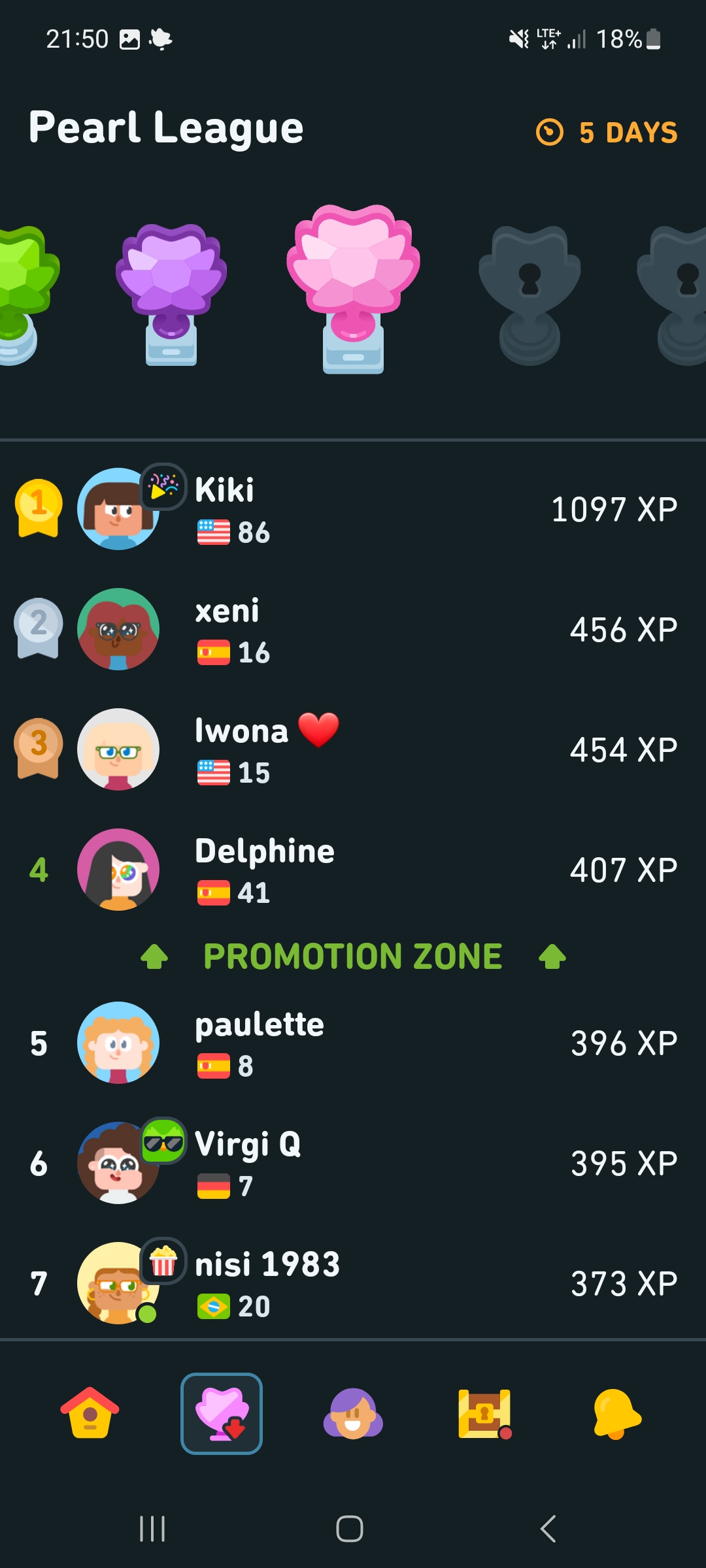The height and width of the screenshot is (1568, 706).
Task: Open the notifications bell tab
Action: (x=616, y=1414)
